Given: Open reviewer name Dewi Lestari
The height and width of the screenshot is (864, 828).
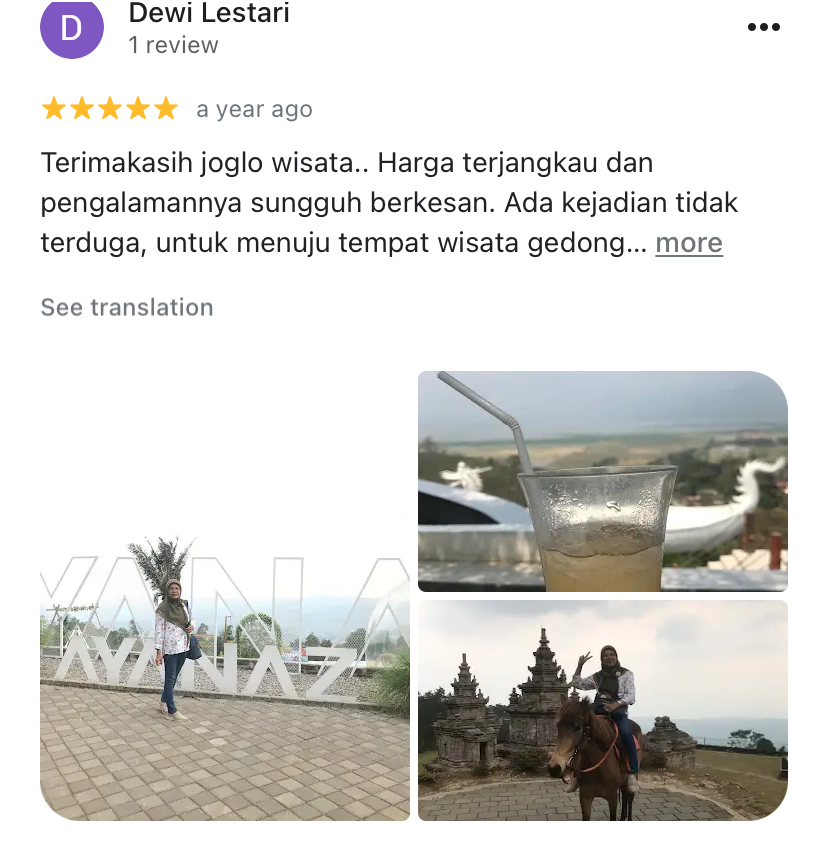Looking at the screenshot, I should click(x=207, y=14).
